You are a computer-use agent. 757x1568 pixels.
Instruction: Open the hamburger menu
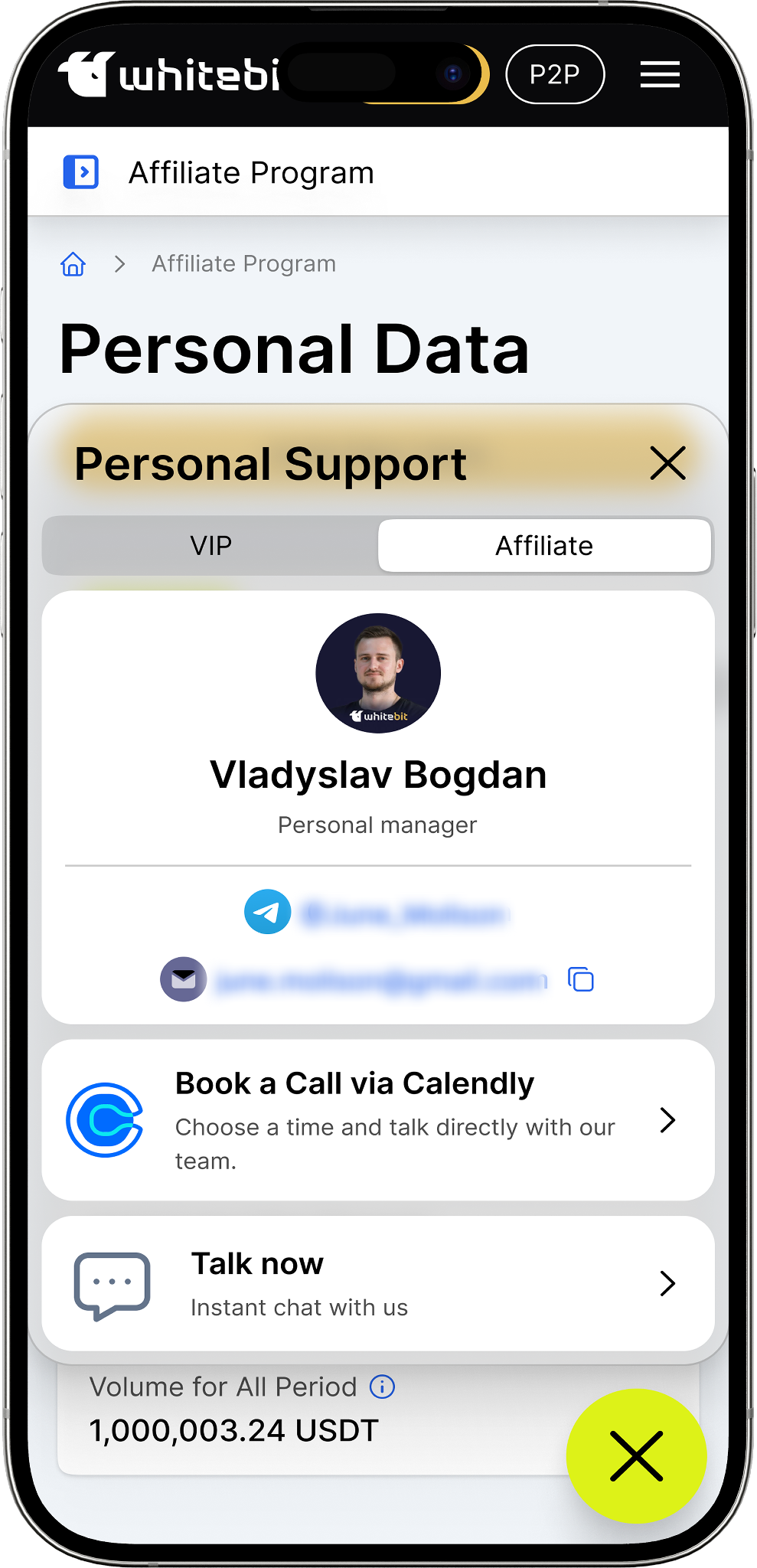660,74
